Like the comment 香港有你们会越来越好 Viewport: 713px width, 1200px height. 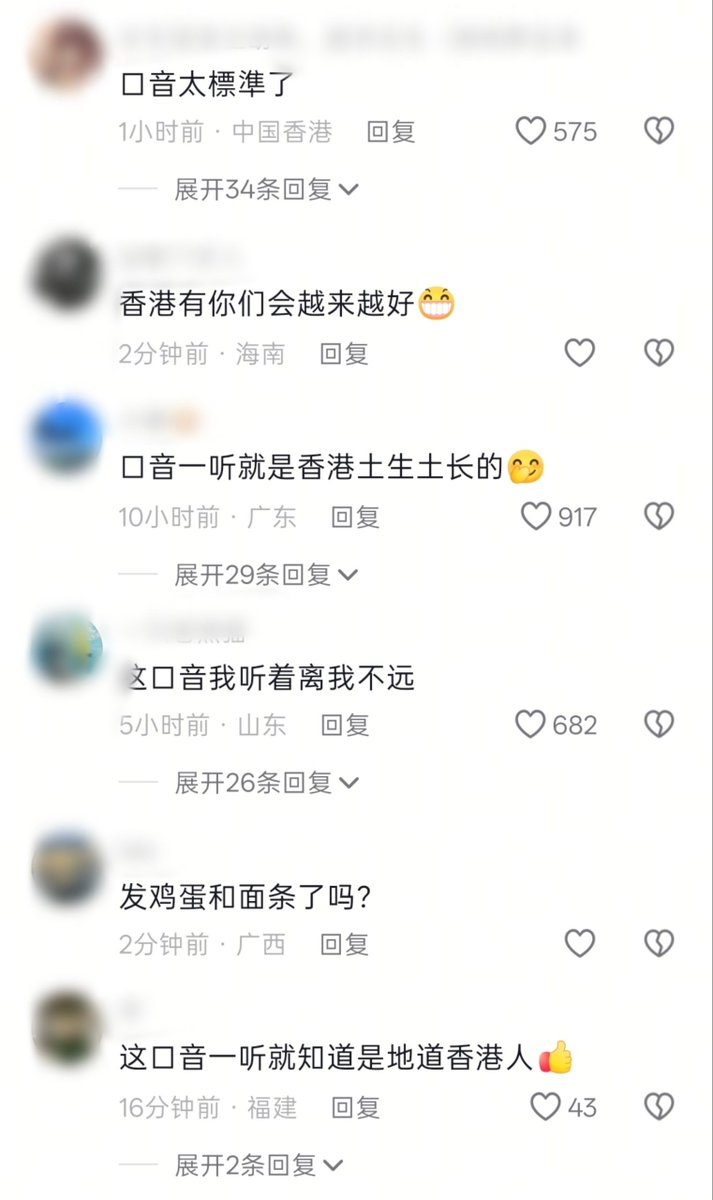point(580,353)
